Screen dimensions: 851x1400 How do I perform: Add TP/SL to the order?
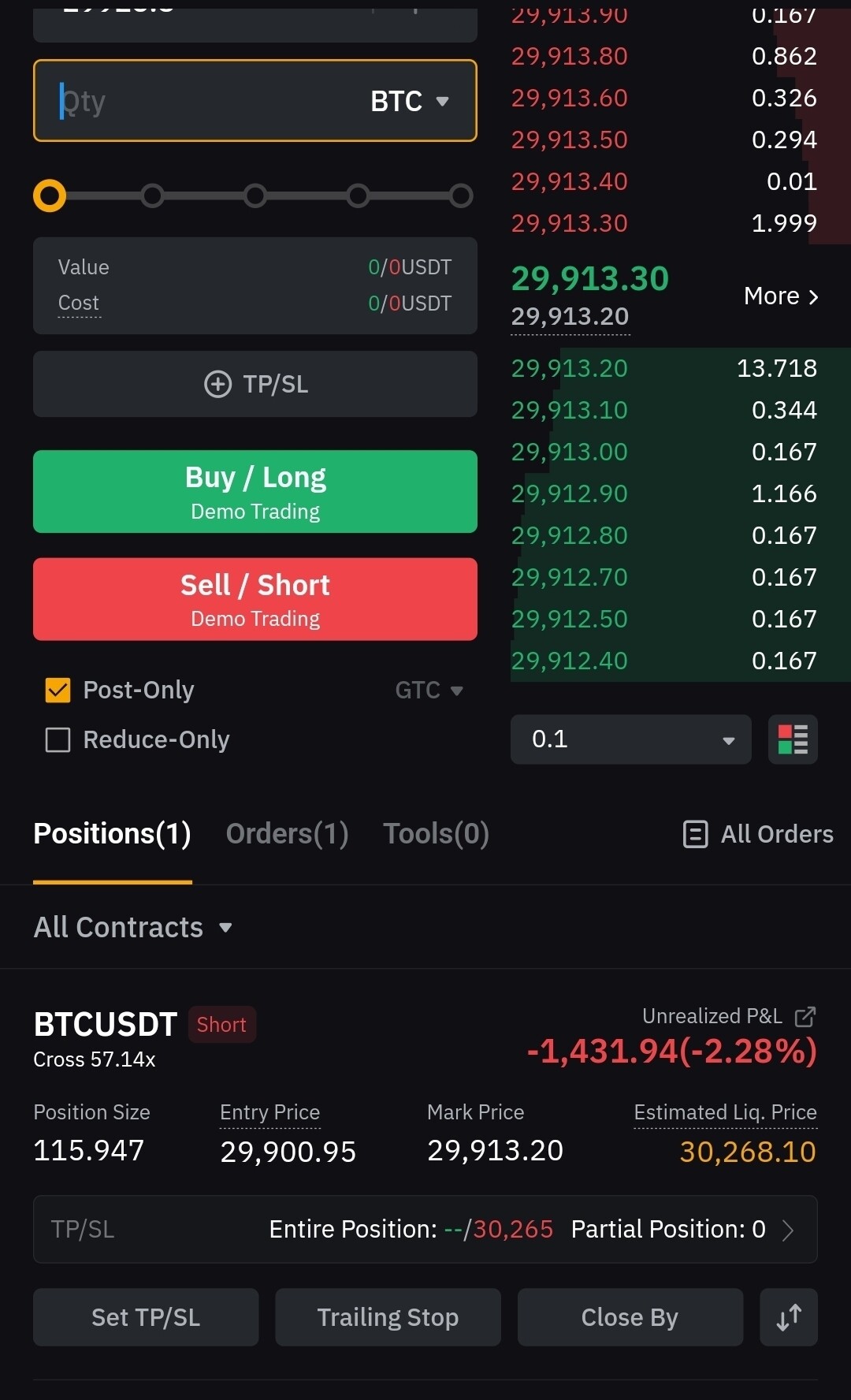255,384
